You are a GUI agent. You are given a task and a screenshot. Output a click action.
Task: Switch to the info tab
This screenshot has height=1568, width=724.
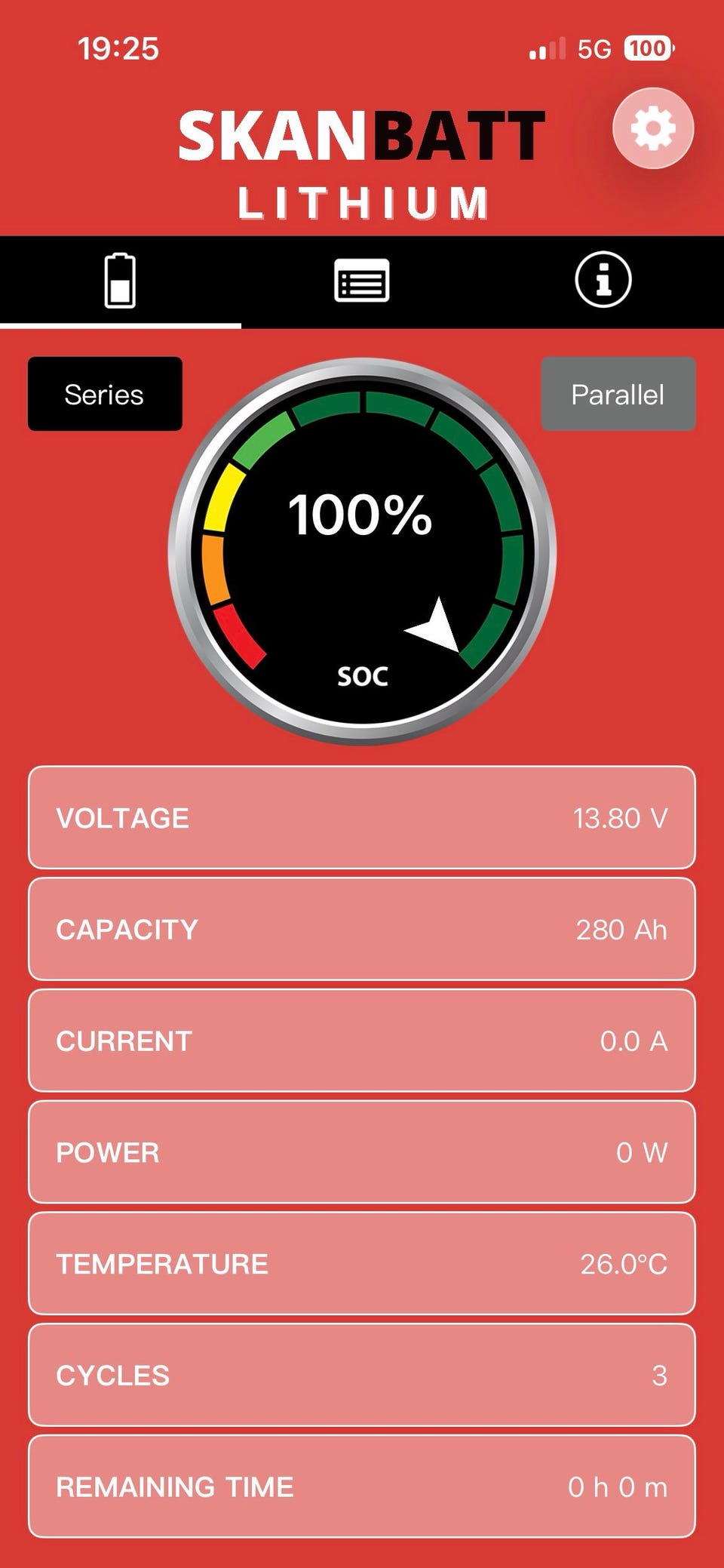603,281
